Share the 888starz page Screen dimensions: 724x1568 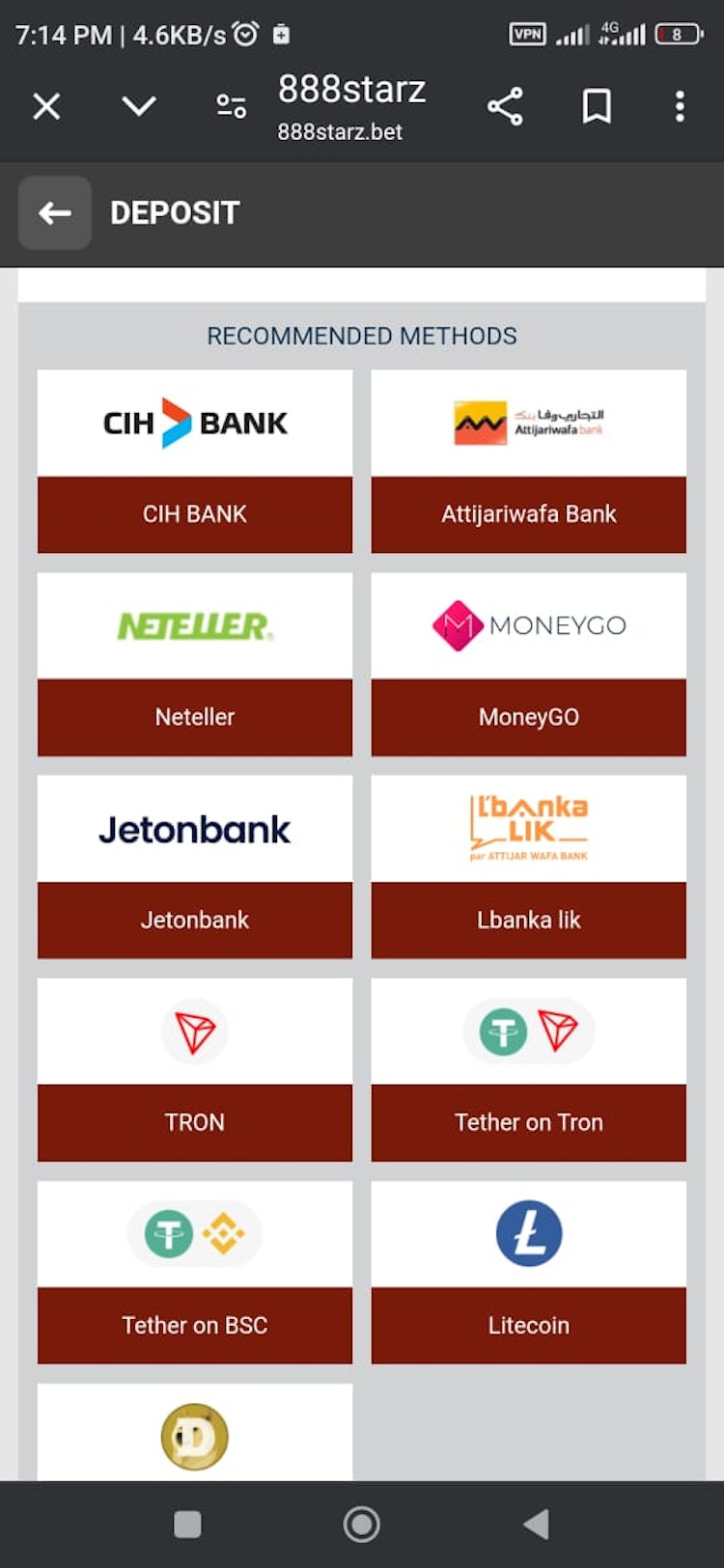pos(505,106)
